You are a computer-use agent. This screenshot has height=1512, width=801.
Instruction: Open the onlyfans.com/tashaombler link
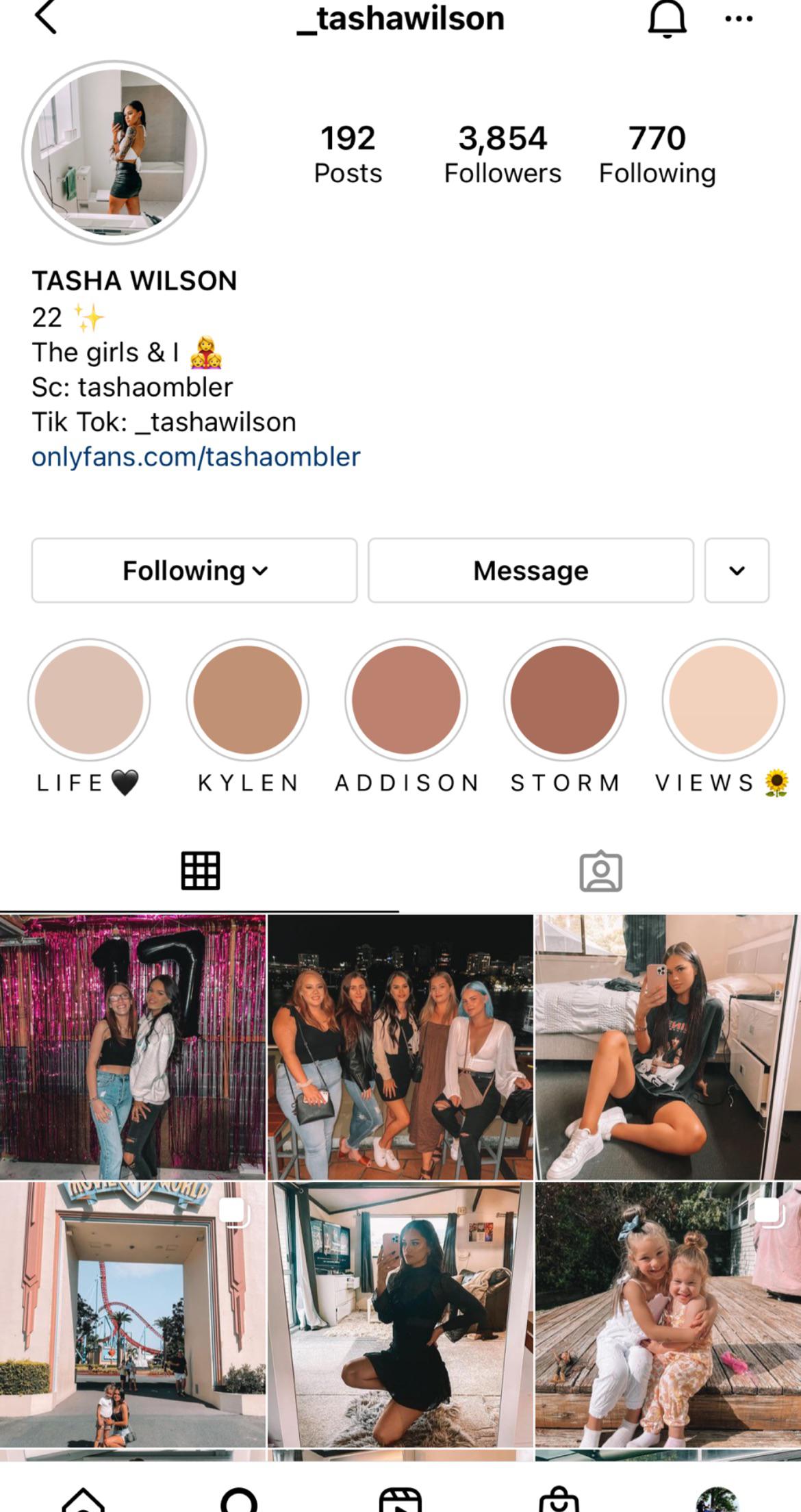[196, 457]
